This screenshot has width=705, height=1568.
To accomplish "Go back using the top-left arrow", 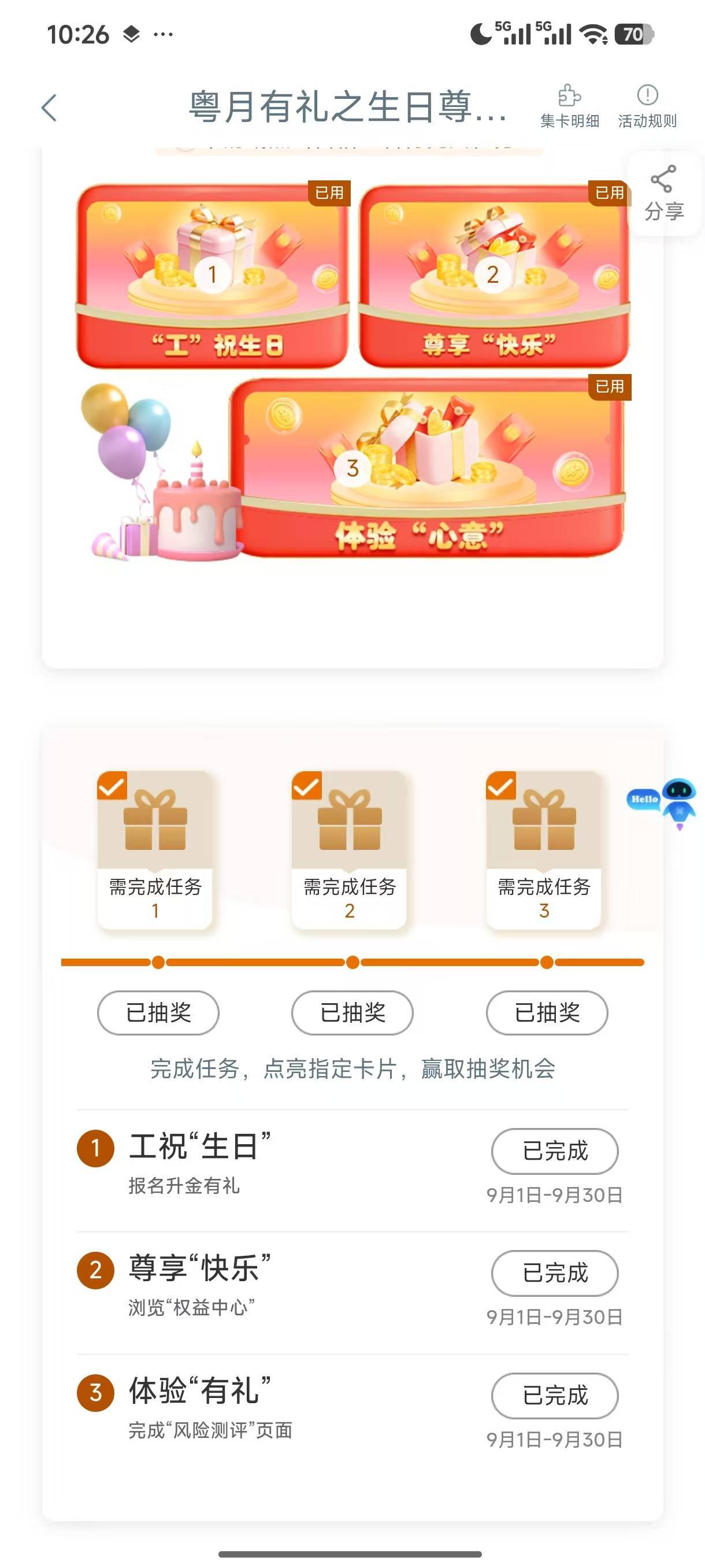I will point(49,108).
